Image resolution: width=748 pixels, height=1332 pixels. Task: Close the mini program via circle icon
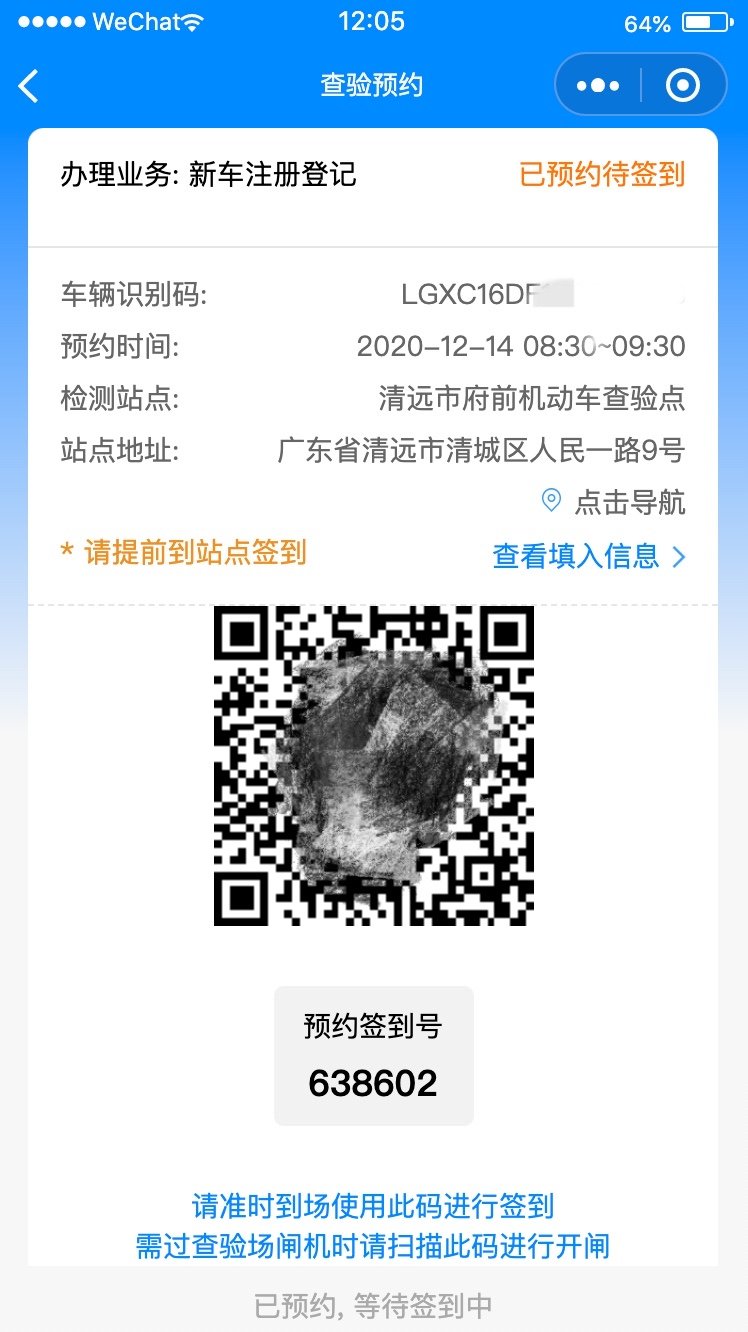683,86
